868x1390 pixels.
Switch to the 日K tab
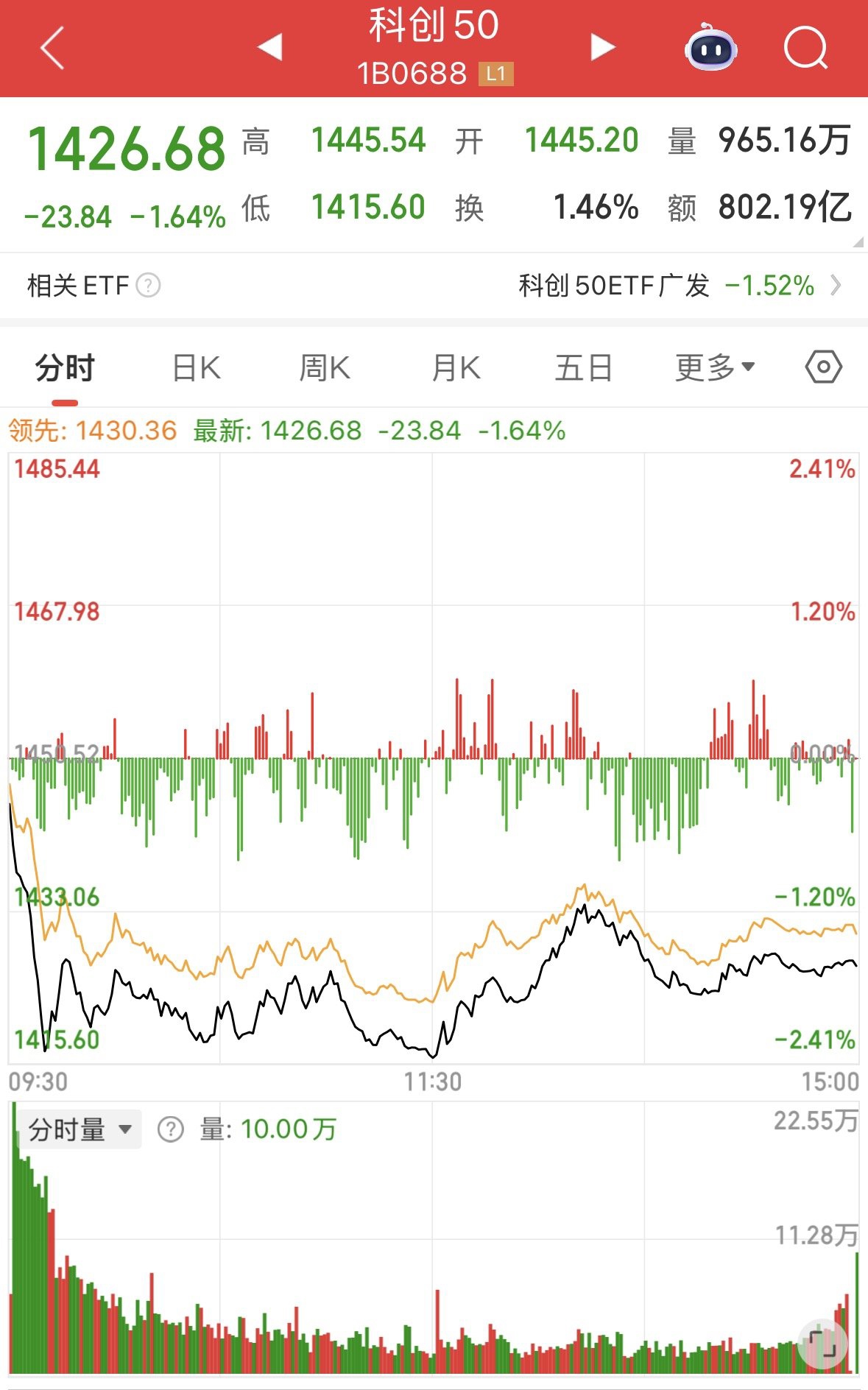coord(196,367)
